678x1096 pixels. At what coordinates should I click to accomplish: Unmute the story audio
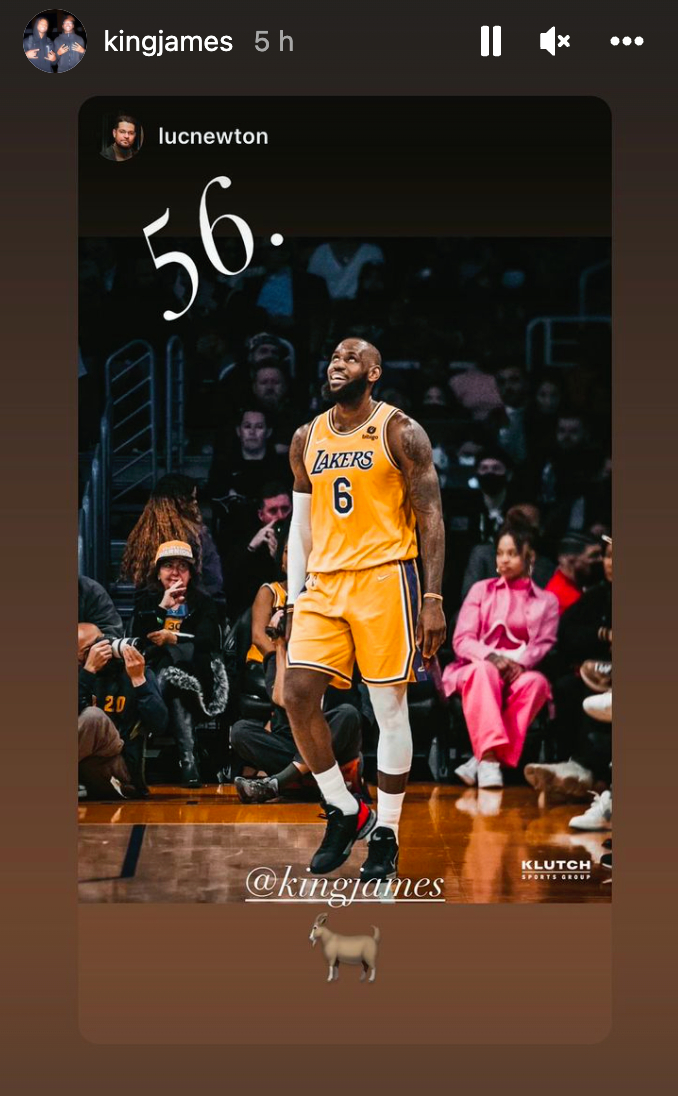[554, 41]
